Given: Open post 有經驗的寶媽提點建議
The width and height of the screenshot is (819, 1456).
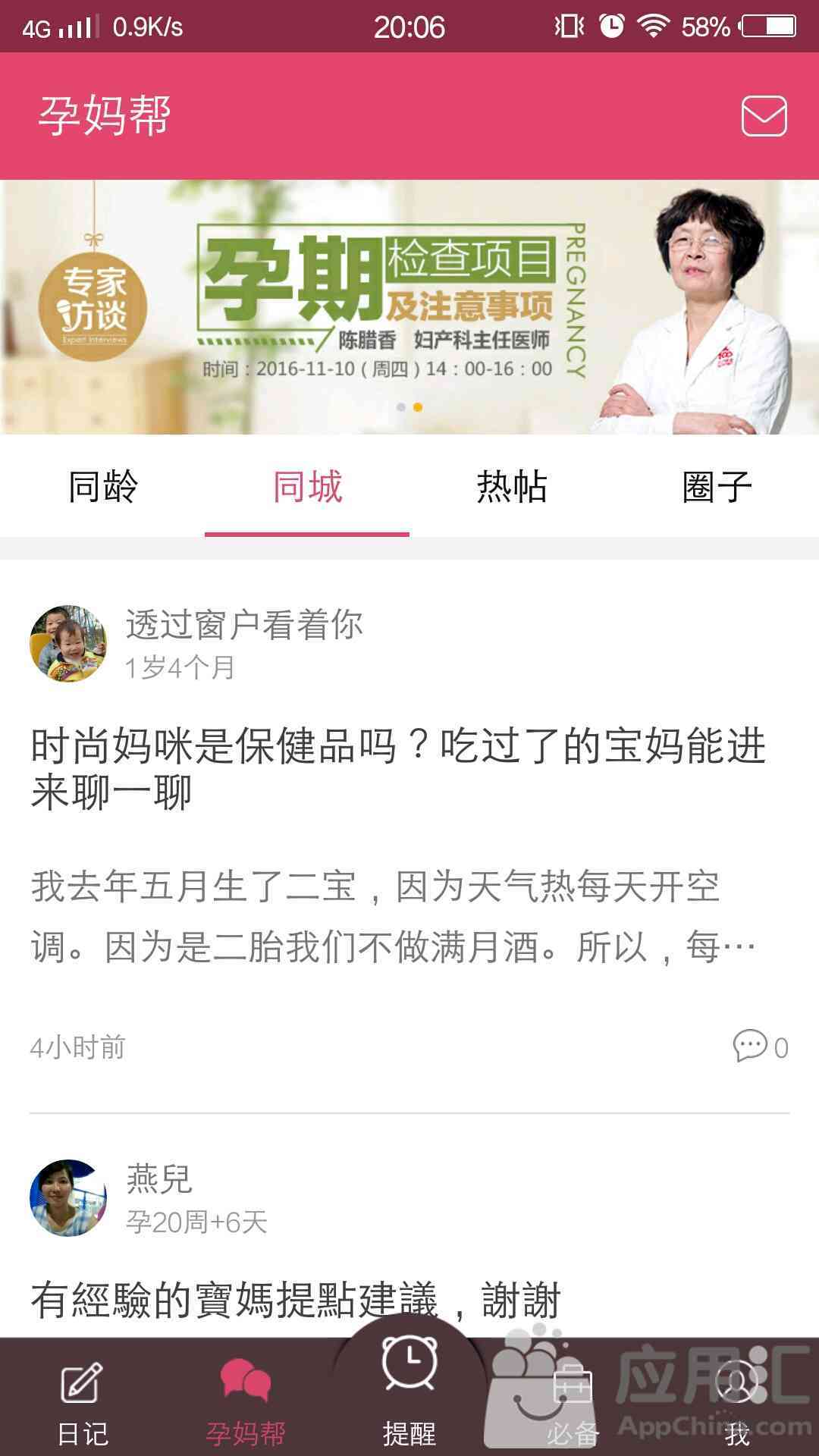Looking at the screenshot, I should pyautogui.click(x=296, y=1300).
